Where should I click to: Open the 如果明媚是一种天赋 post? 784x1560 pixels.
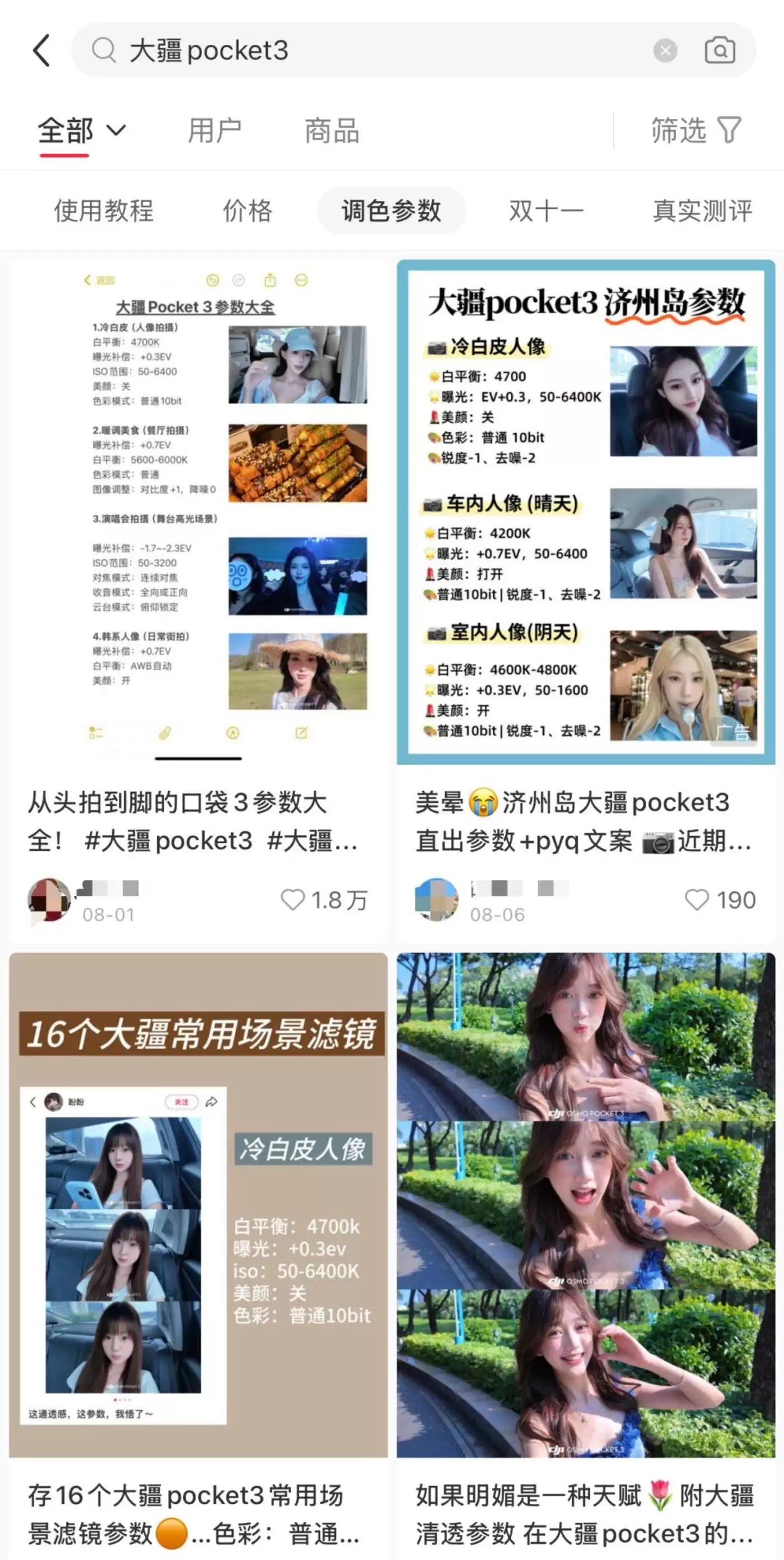click(585, 1205)
